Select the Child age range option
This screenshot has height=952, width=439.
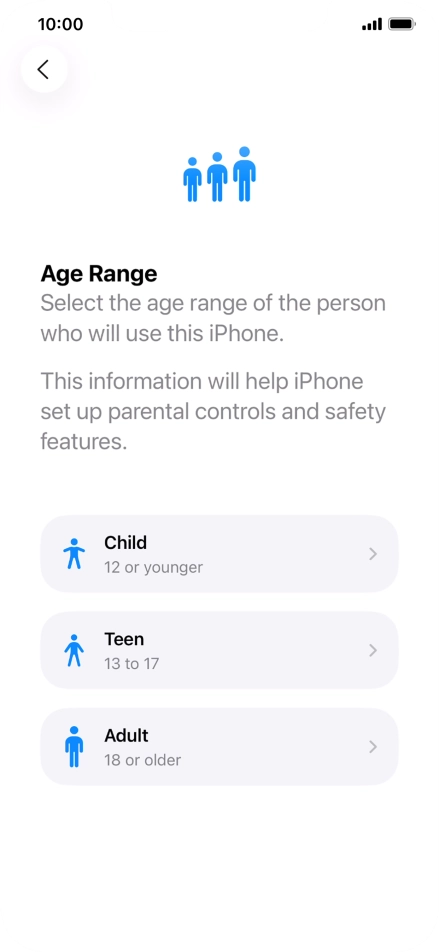tap(219, 554)
